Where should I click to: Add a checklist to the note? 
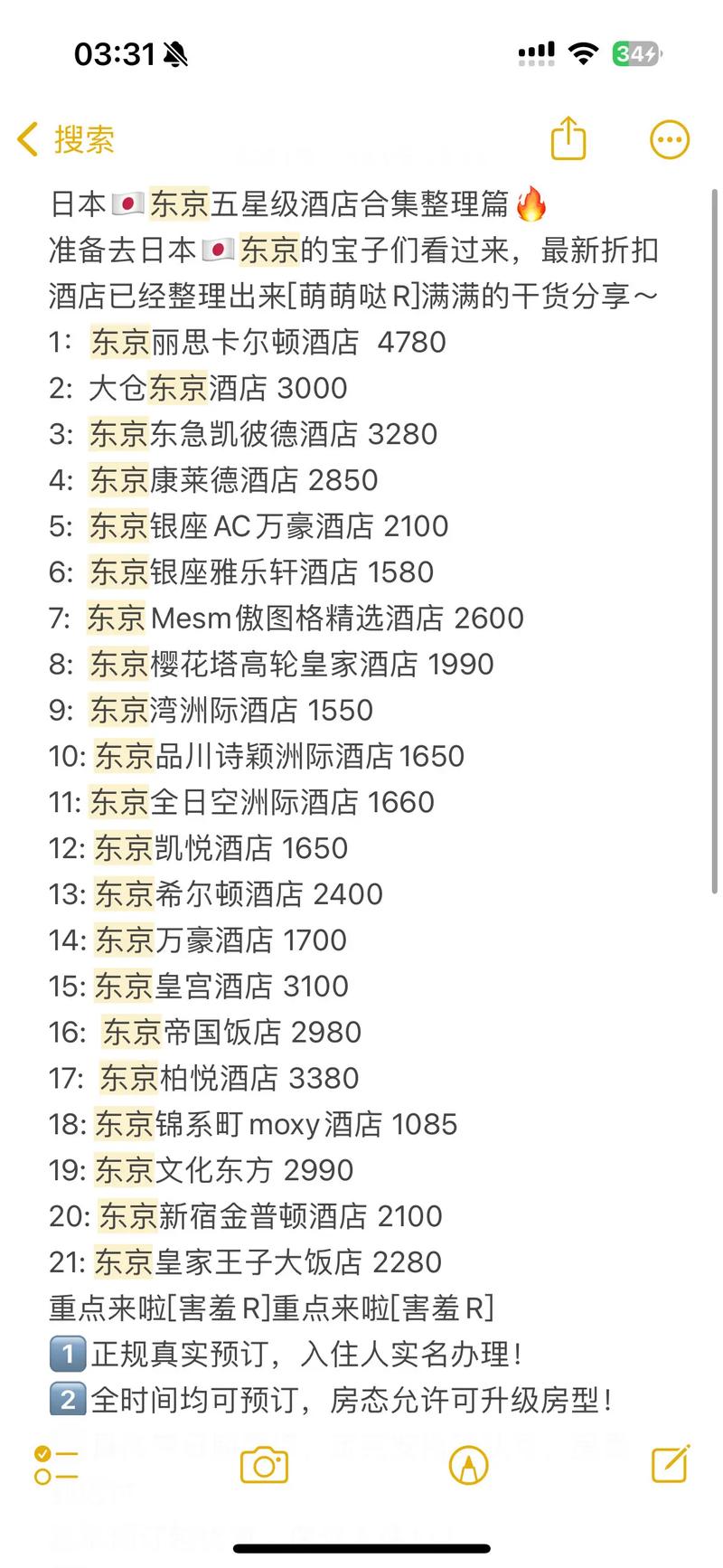pyautogui.click(x=56, y=1466)
